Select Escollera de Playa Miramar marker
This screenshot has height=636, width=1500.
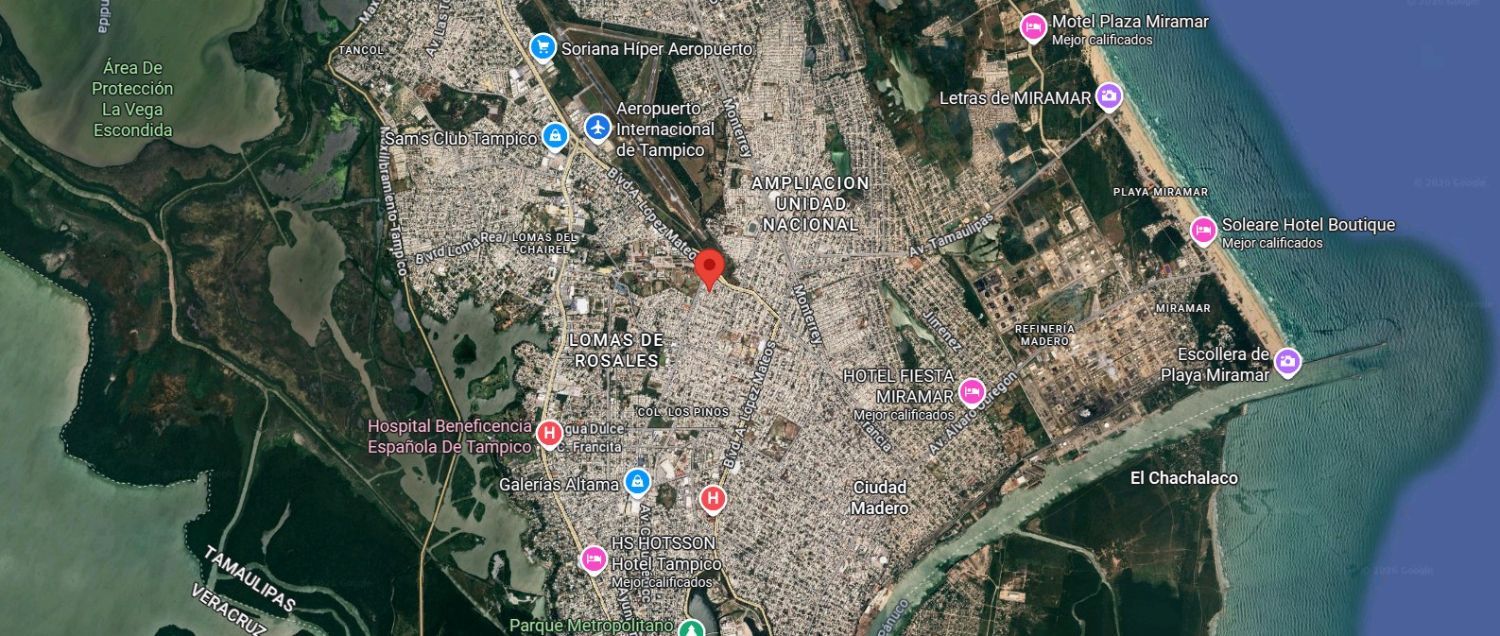(1287, 361)
